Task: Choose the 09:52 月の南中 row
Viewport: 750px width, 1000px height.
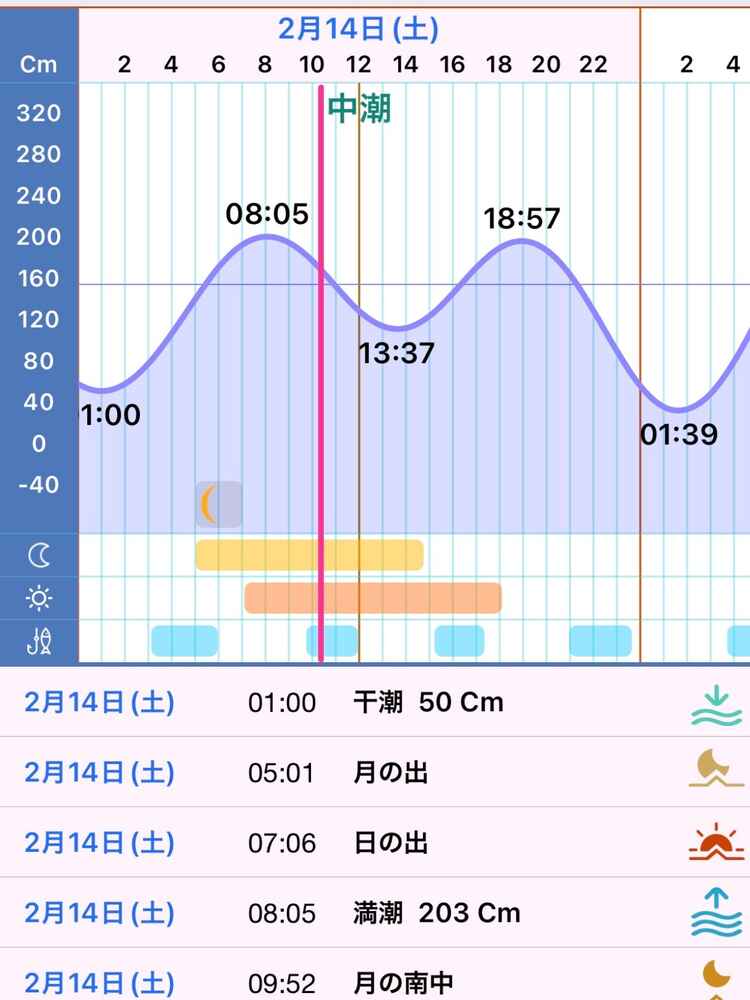Action: click(x=375, y=980)
